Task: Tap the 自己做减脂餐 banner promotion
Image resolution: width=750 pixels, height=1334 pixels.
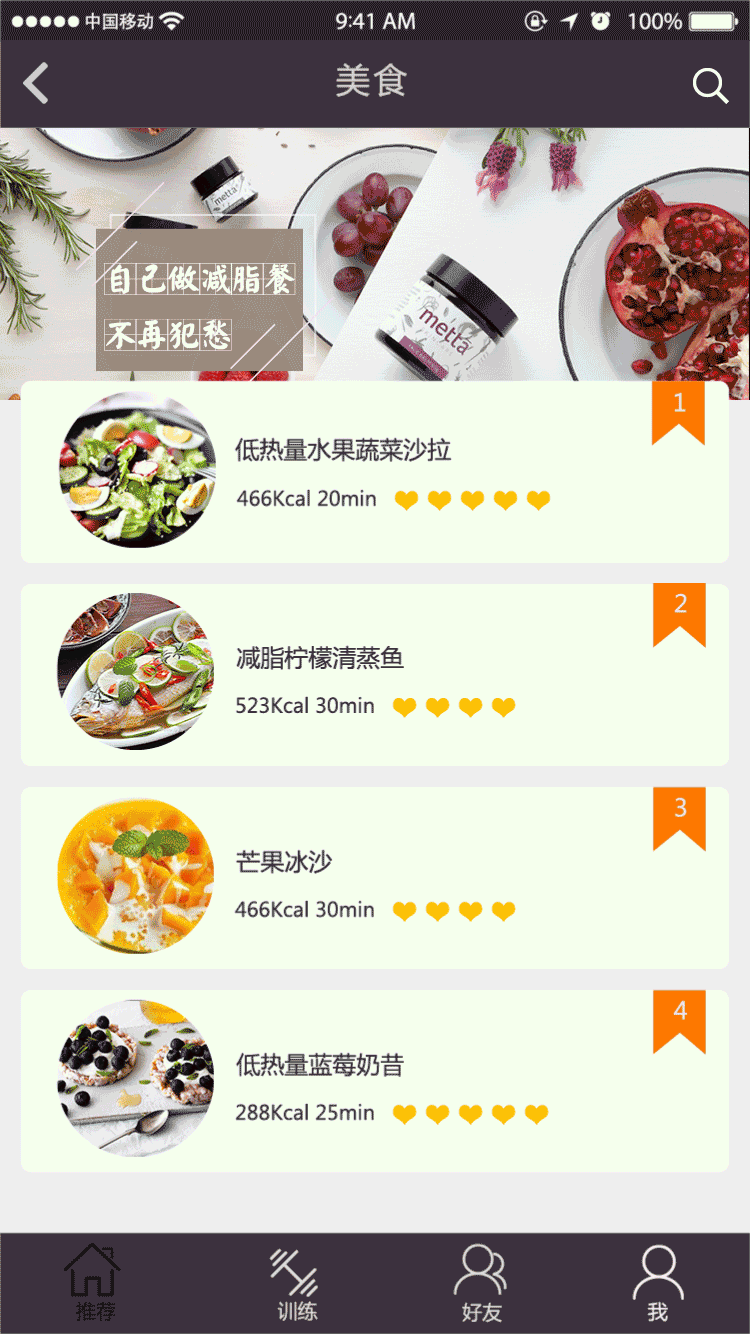Action: (198, 300)
